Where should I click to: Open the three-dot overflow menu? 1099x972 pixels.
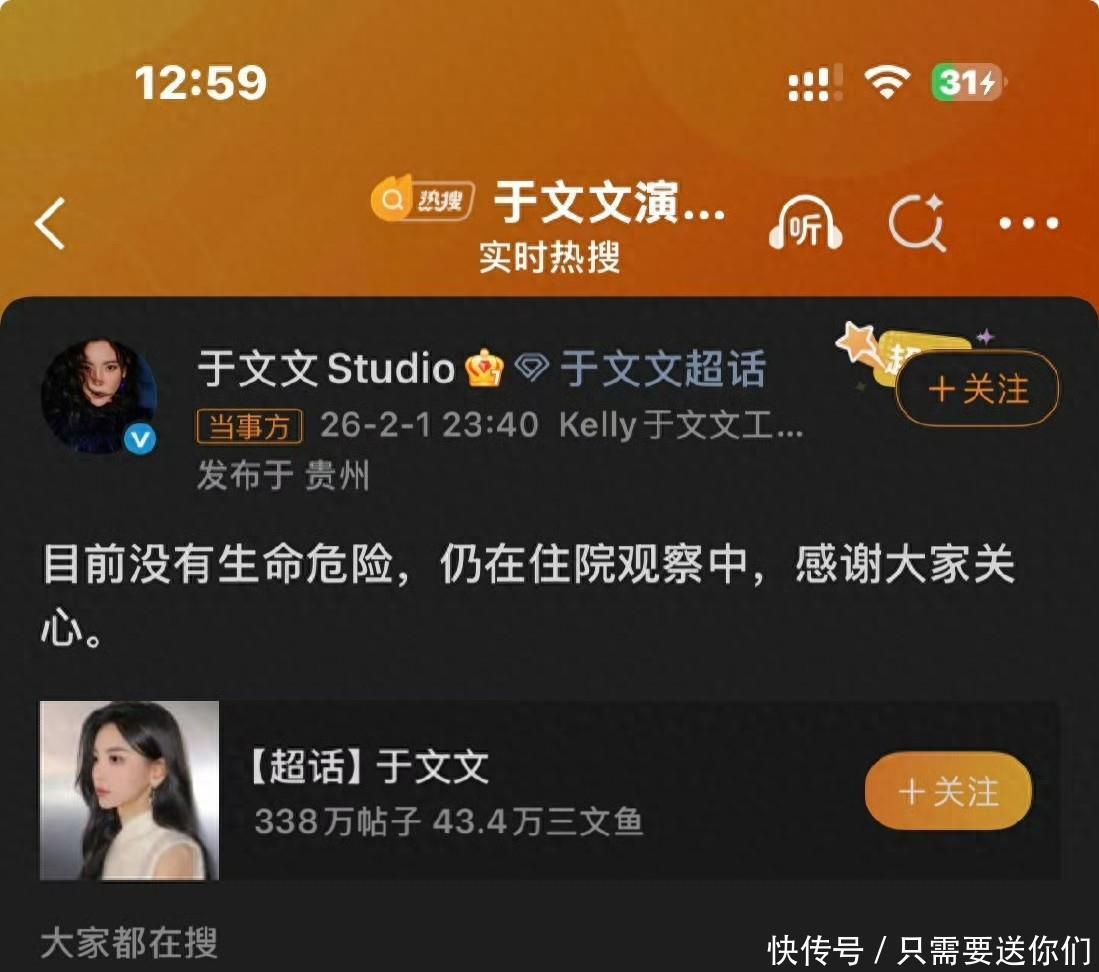click(1028, 223)
